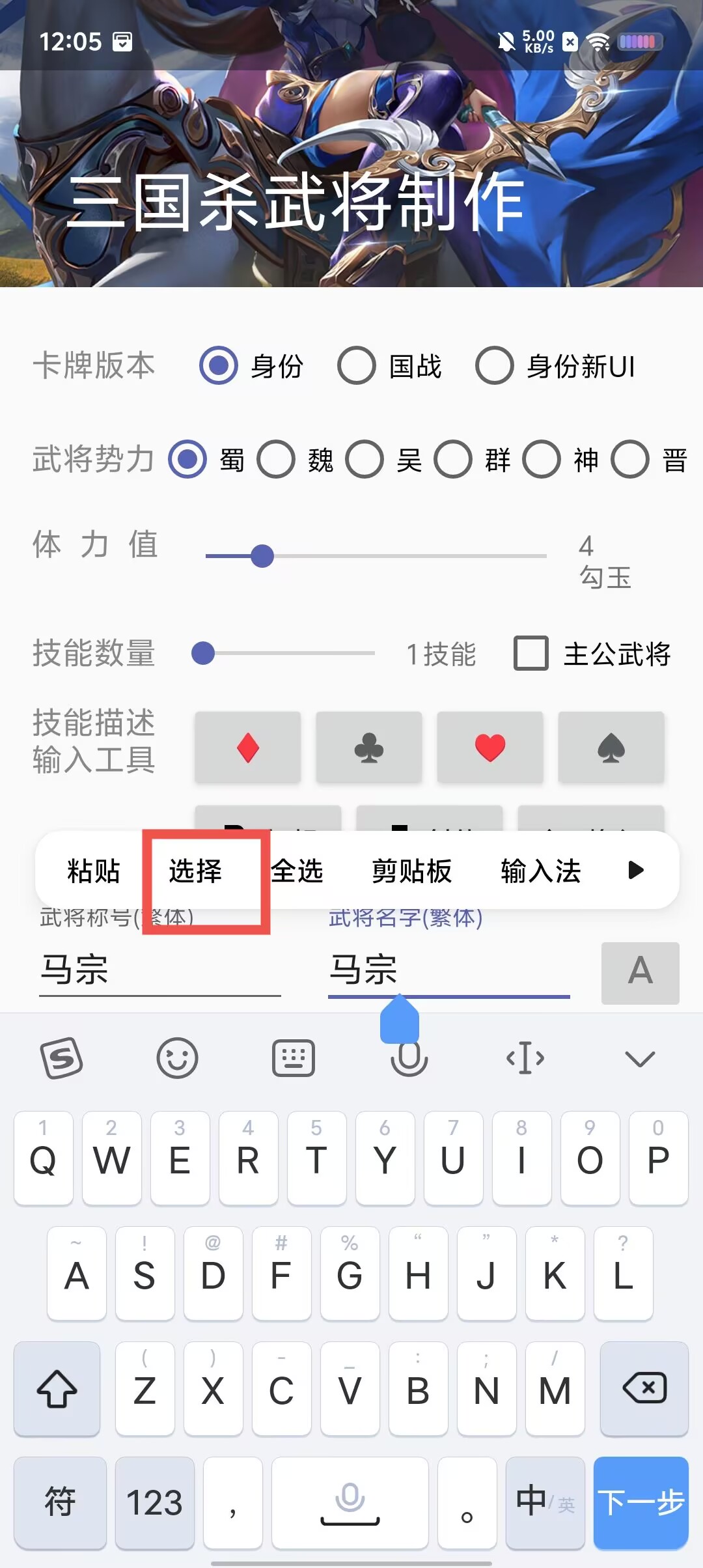Choose 魏 faction radio button
The image size is (703, 1568).
pyautogui.click(x=276, y=460)
